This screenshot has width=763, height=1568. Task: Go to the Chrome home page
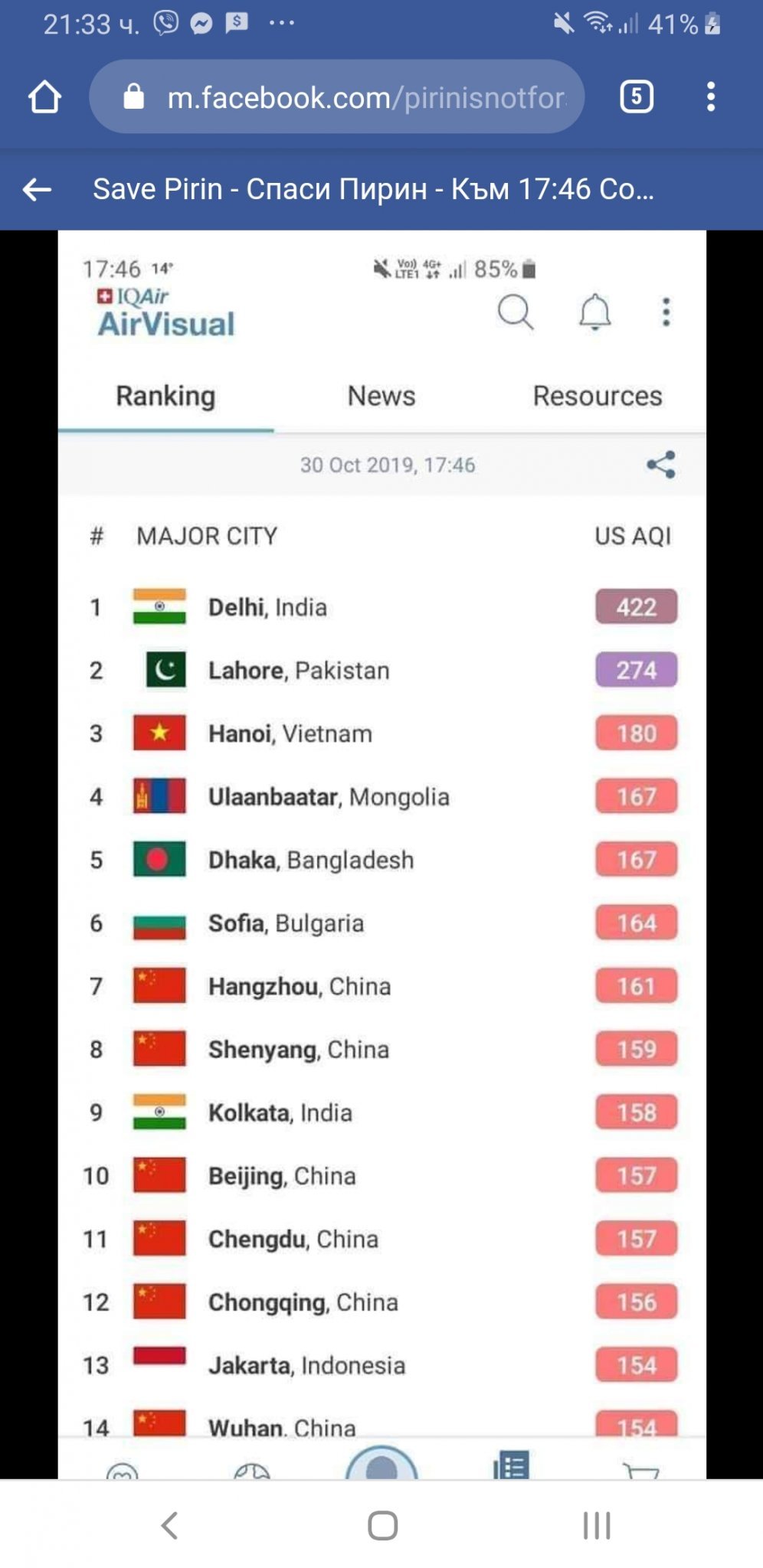44,97
